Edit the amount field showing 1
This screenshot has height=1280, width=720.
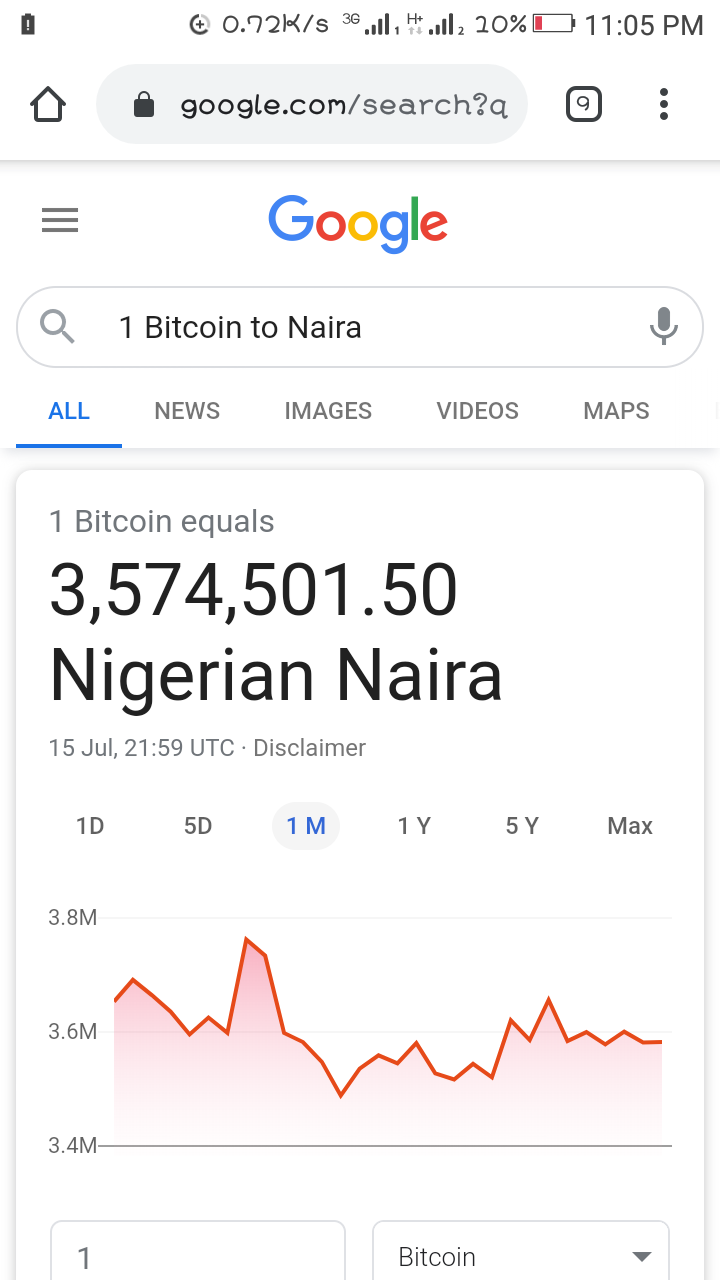[198, 1251]
